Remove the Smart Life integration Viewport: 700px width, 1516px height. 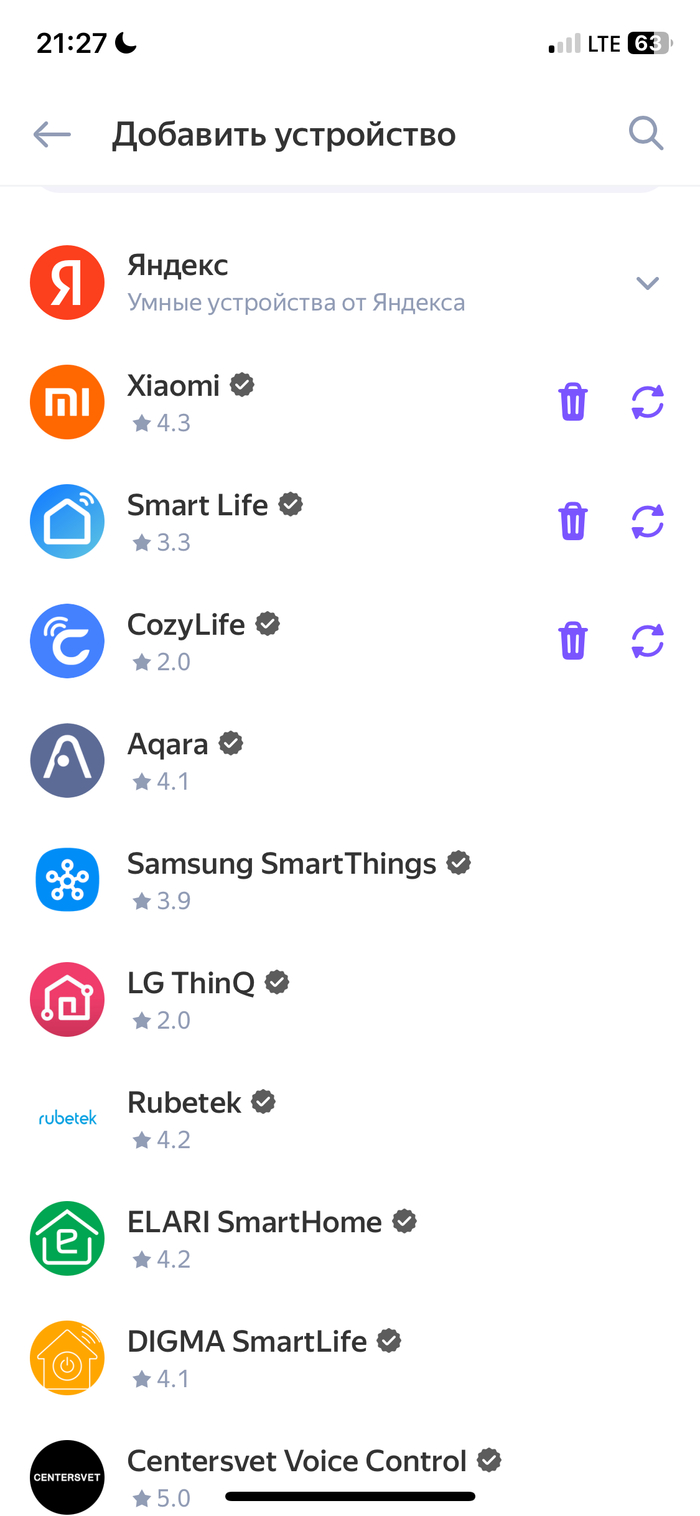[573, 521]
